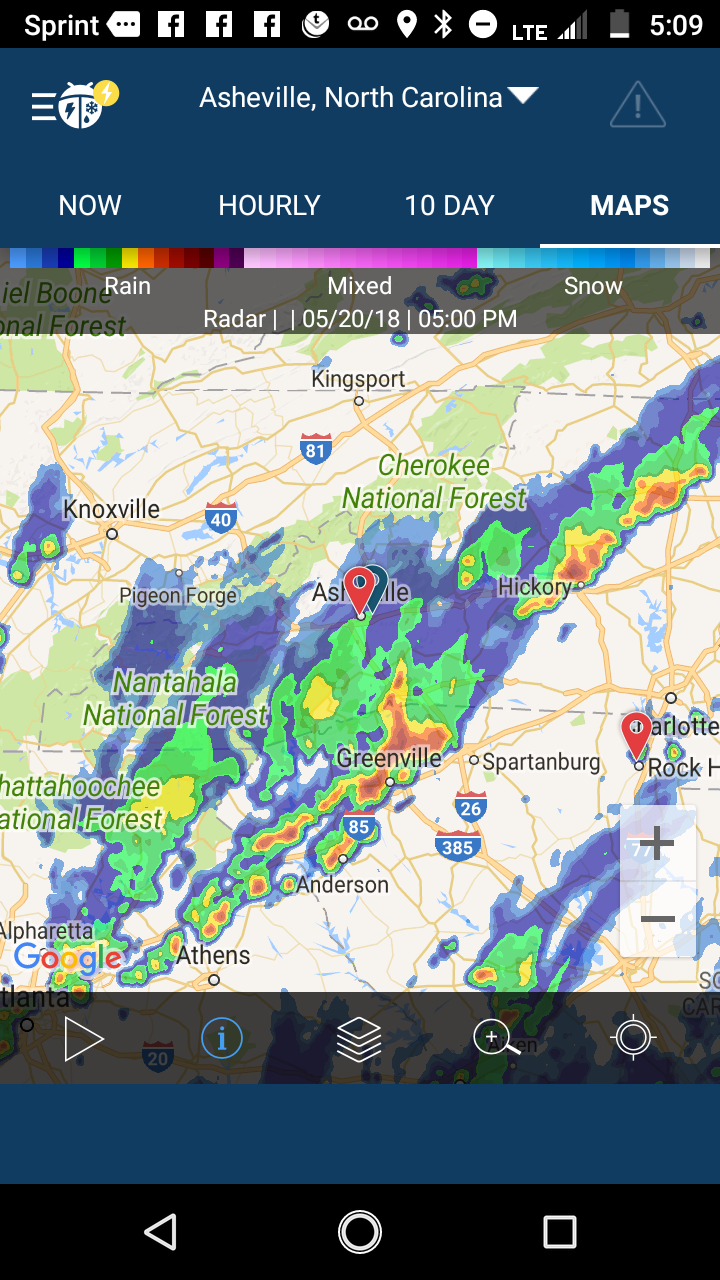This screenshot has height=1280, width=720.
Task: Tap the red pin at Asheville
Action: point(359,590)
